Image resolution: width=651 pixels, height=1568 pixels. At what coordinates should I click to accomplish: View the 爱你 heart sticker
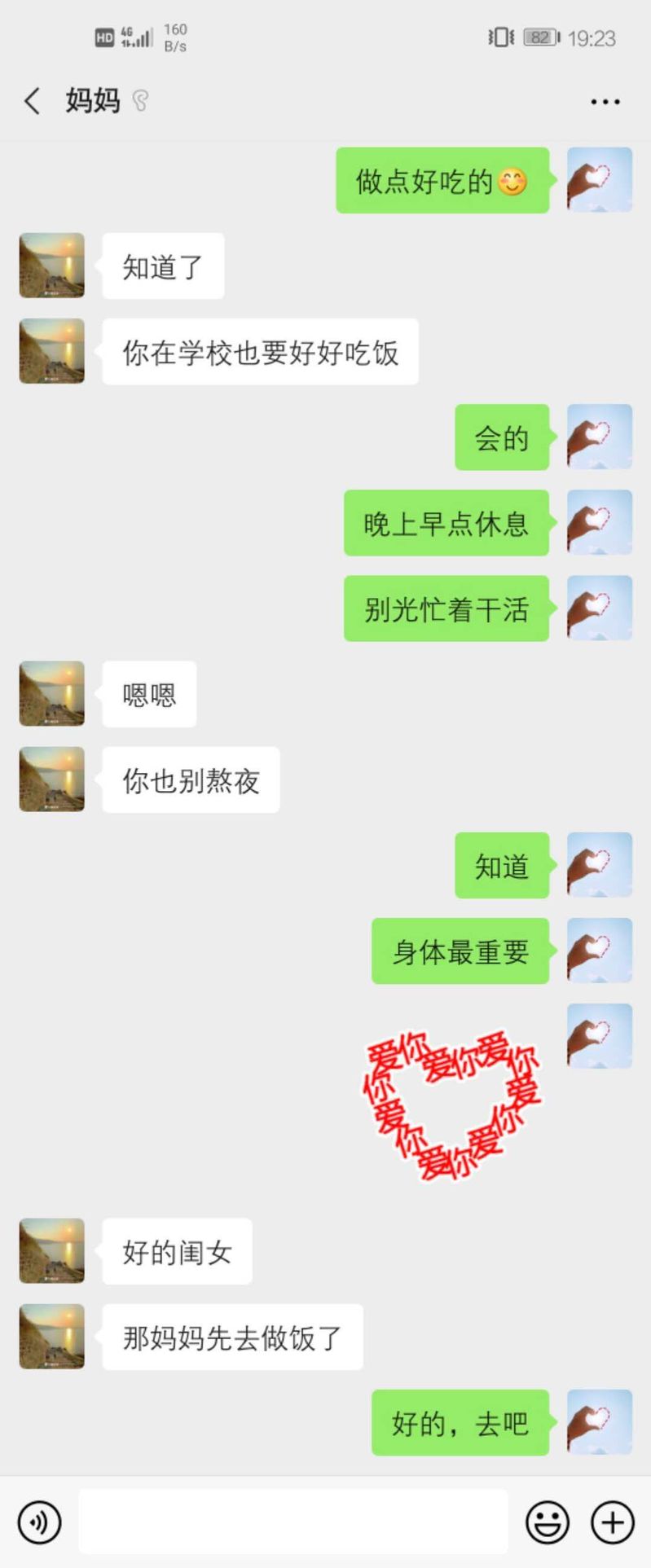451,1105
